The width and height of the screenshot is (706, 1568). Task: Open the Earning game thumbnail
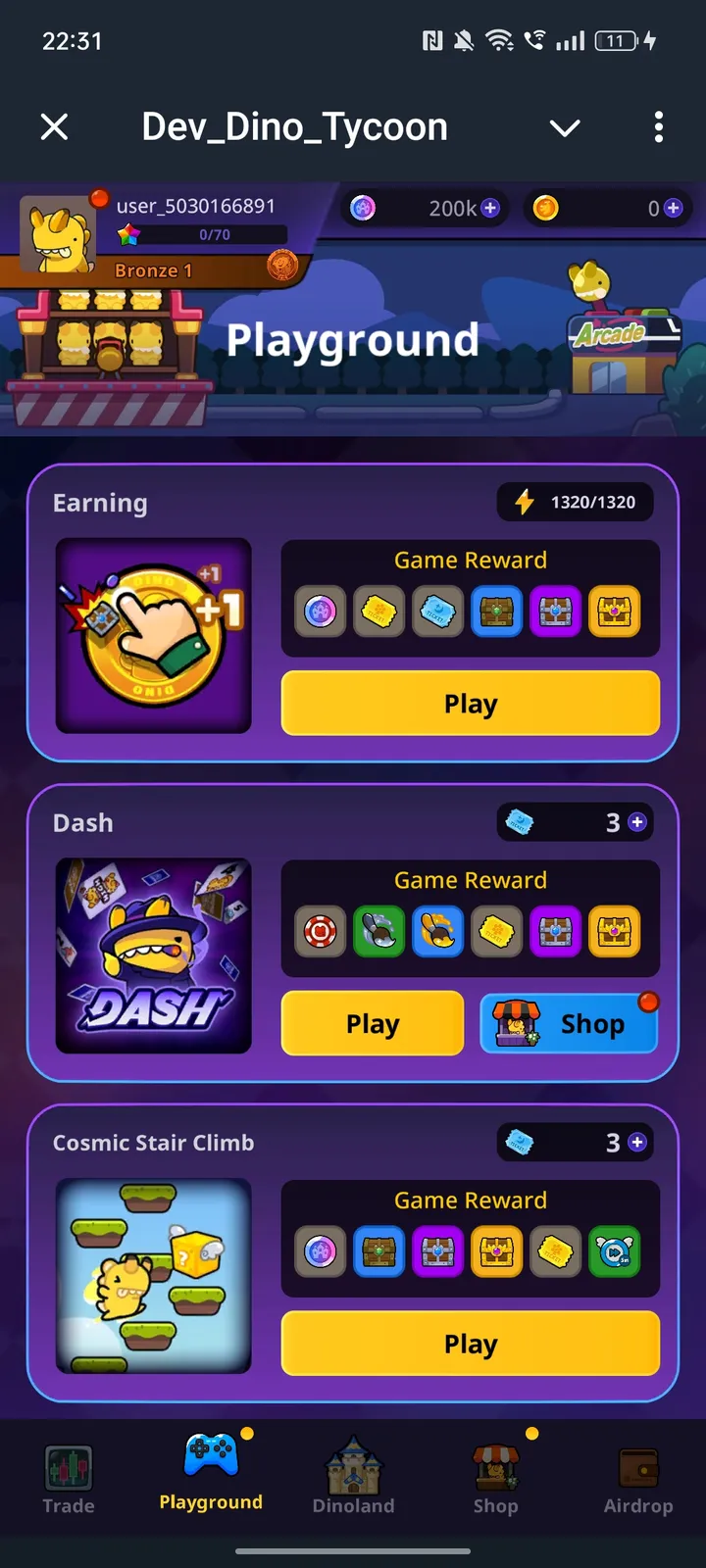pyautogui.click(x=154, y=635)
